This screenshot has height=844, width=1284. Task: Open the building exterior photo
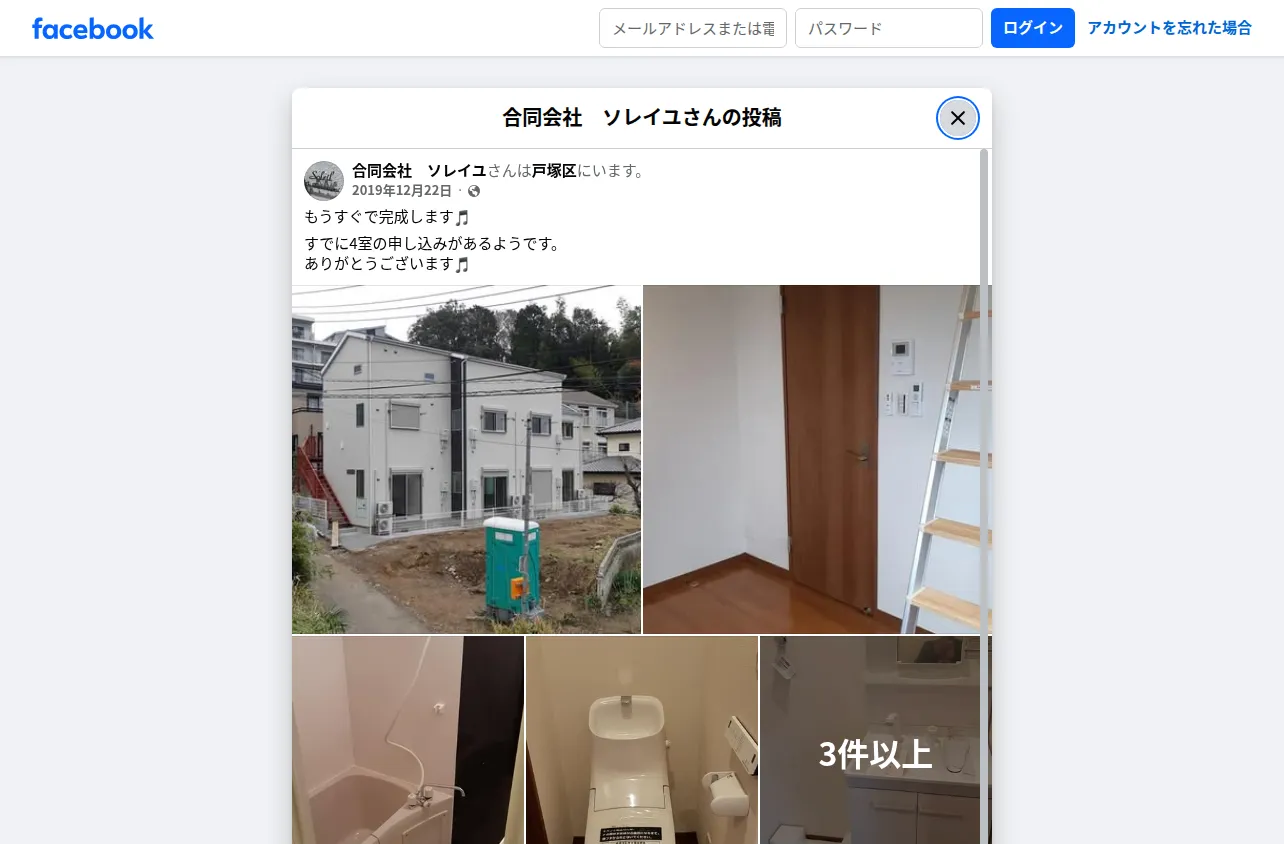click(466, 459)
